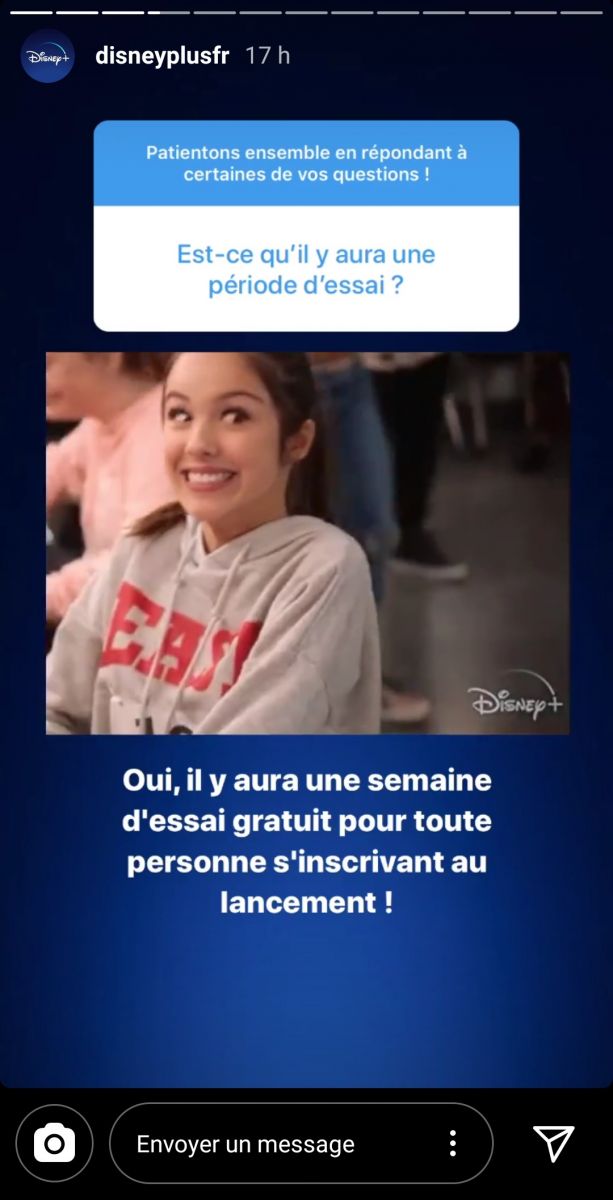Tap the Envoyer un message field
This screenshot has width=613, height=1200.
pyautogui.click(x=270, y=1143)
